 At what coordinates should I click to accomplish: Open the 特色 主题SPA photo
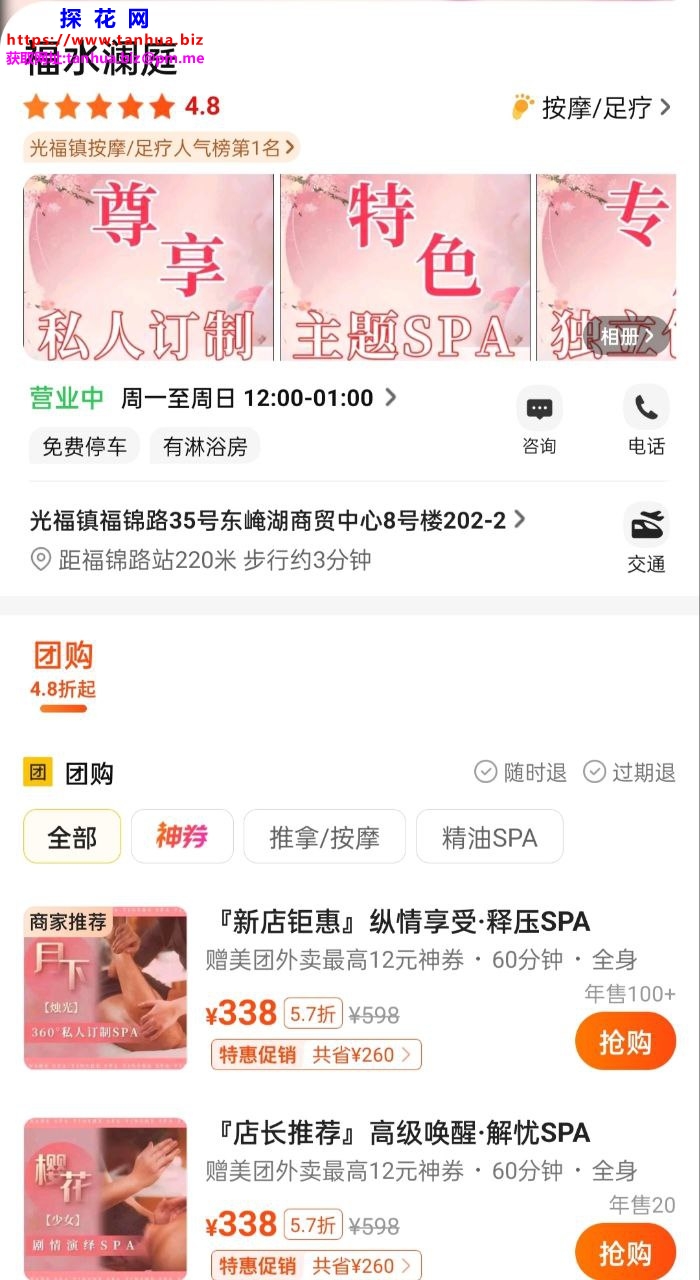[405, 267]
